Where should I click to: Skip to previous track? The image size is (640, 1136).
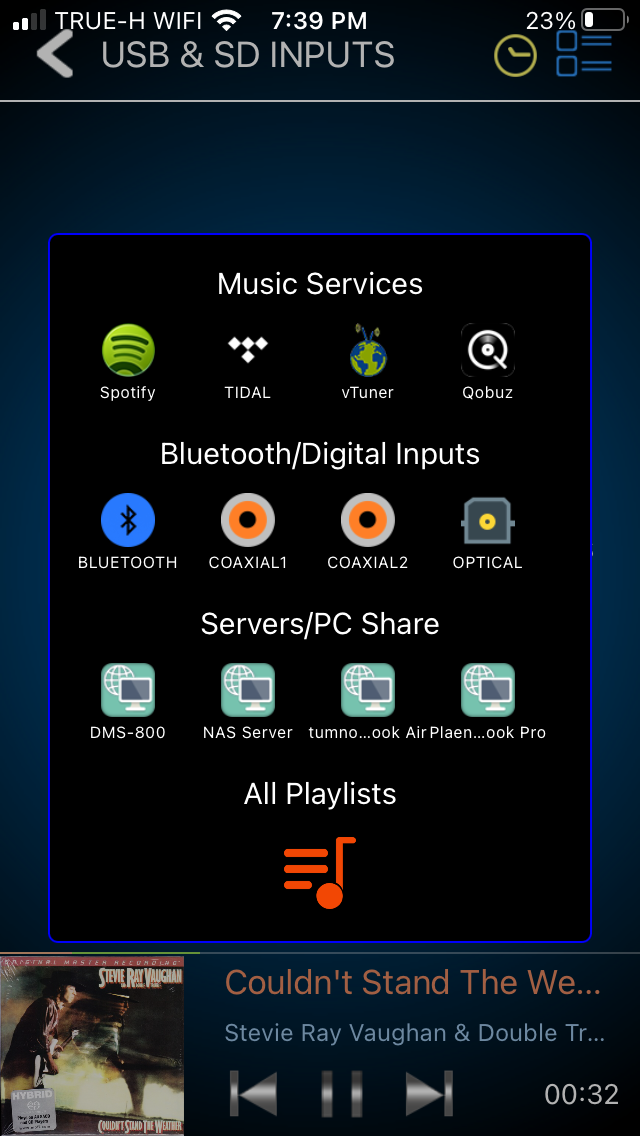coord(252,1093)
